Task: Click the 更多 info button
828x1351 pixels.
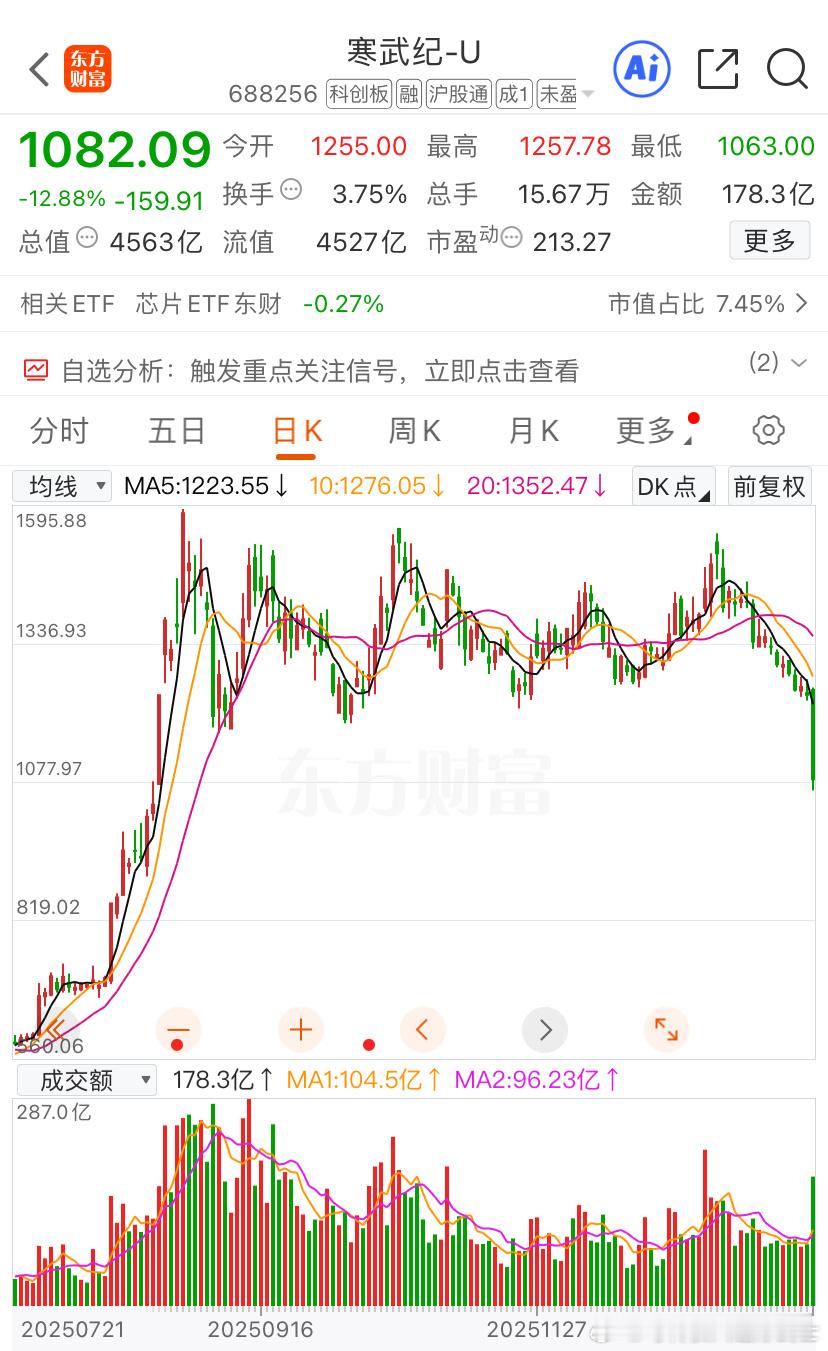Action: pyautogui.click(x=769, y=241)
